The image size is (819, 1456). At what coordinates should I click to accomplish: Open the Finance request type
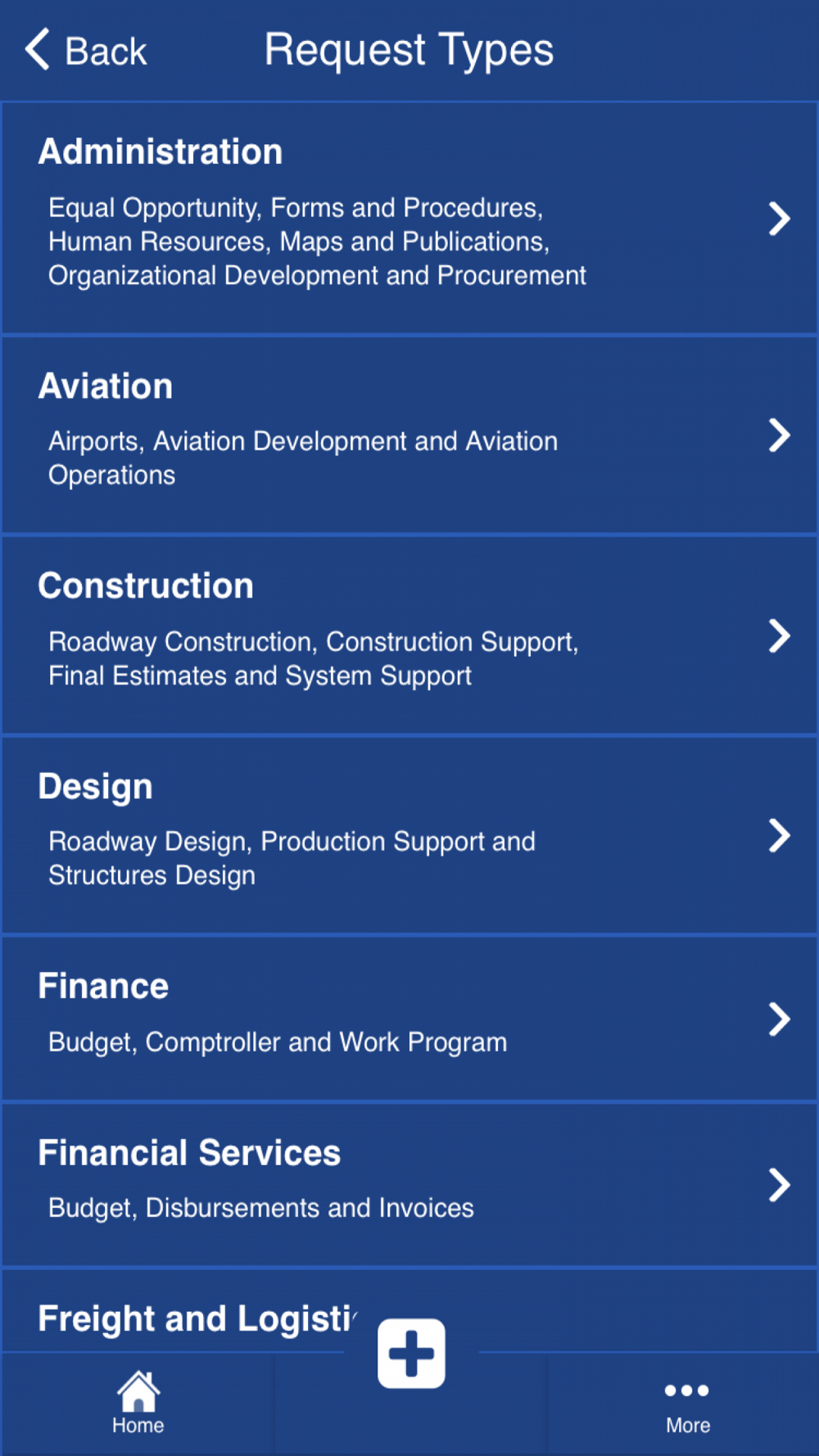409,1019
